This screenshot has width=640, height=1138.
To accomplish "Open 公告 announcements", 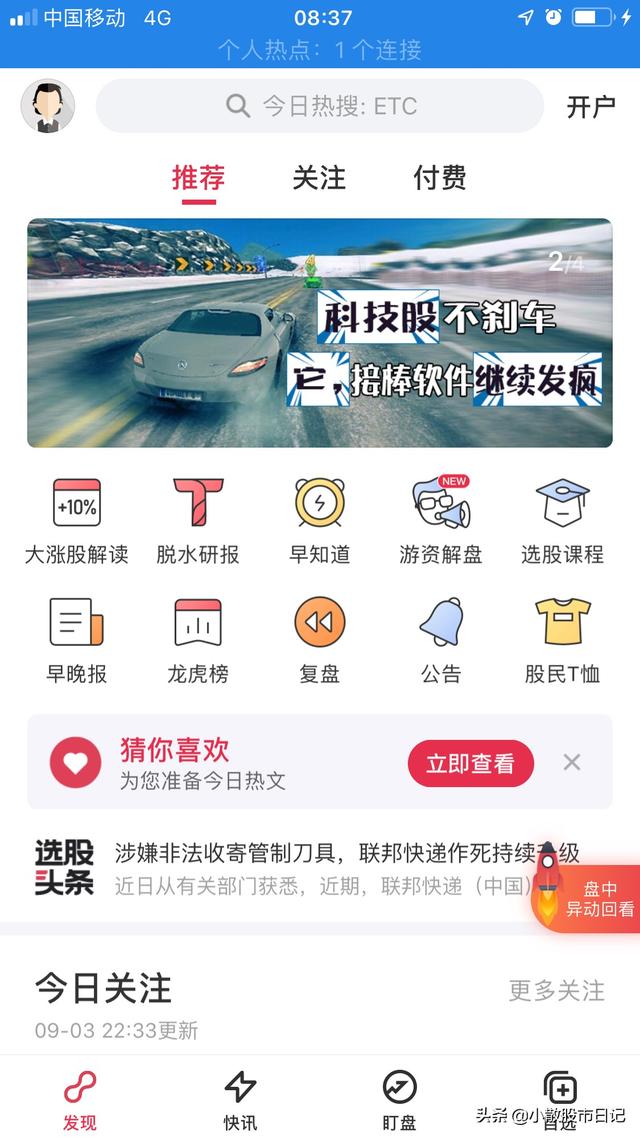I will tap(441, 640).
